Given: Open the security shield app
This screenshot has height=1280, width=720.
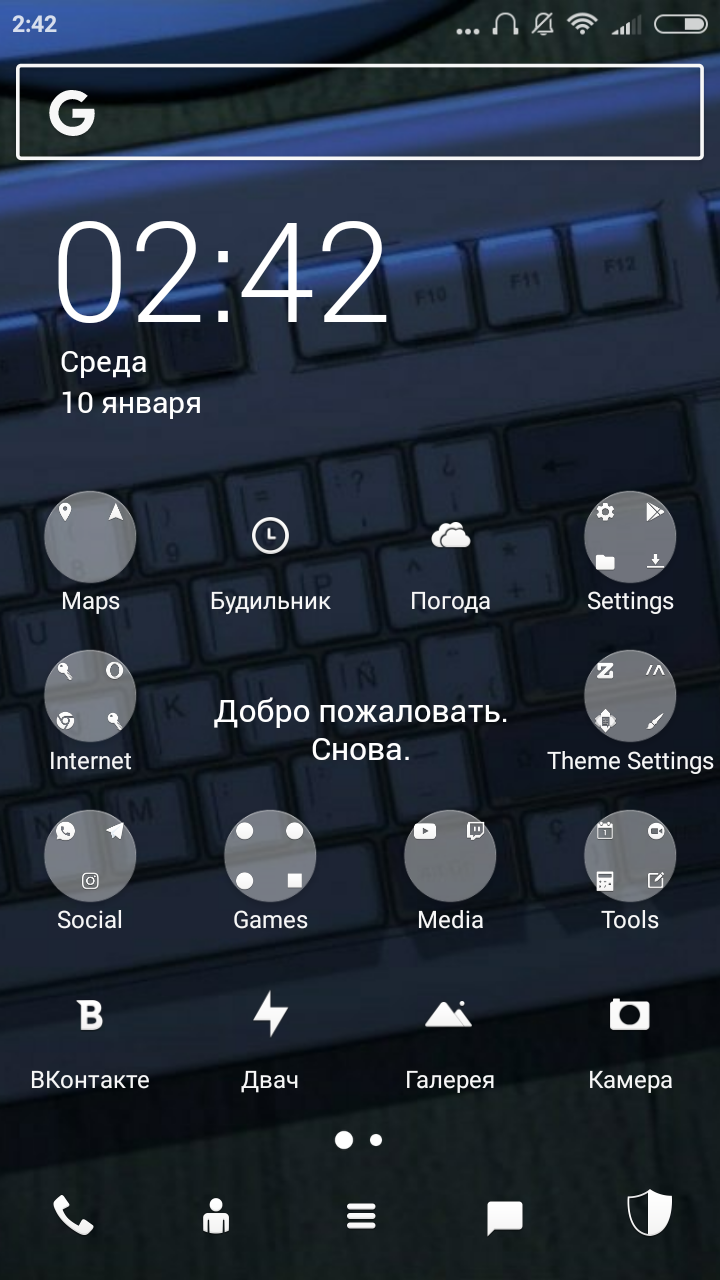Looking at the screenshot, I should tap(649, 1215).
